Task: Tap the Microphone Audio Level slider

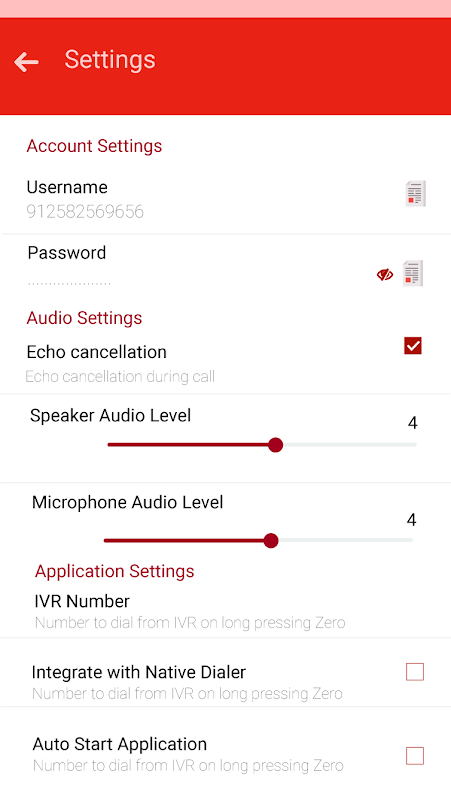Action: [258, 540]
